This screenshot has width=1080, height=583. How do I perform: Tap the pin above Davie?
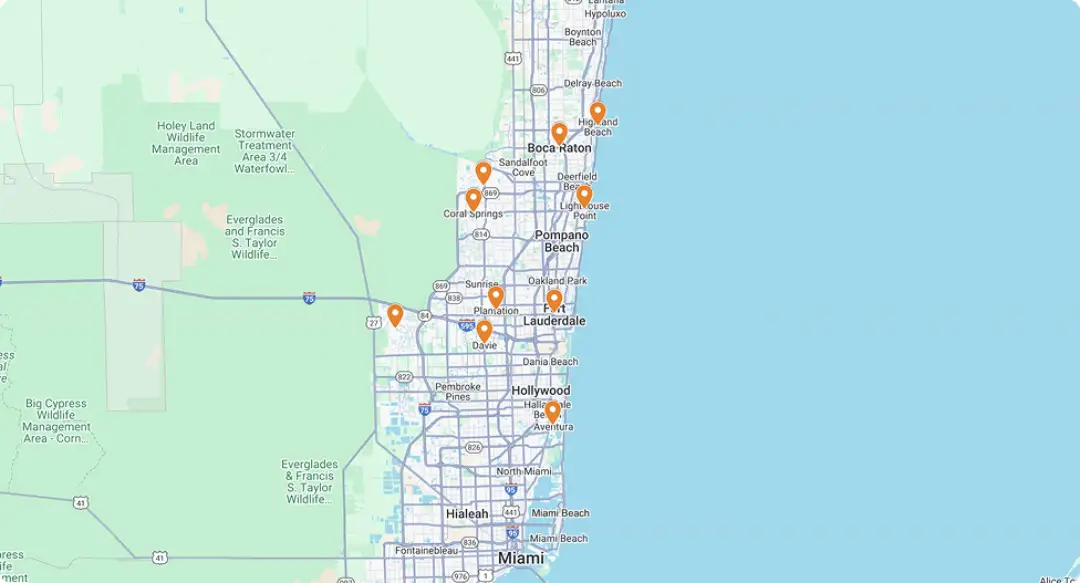[484, 329]
